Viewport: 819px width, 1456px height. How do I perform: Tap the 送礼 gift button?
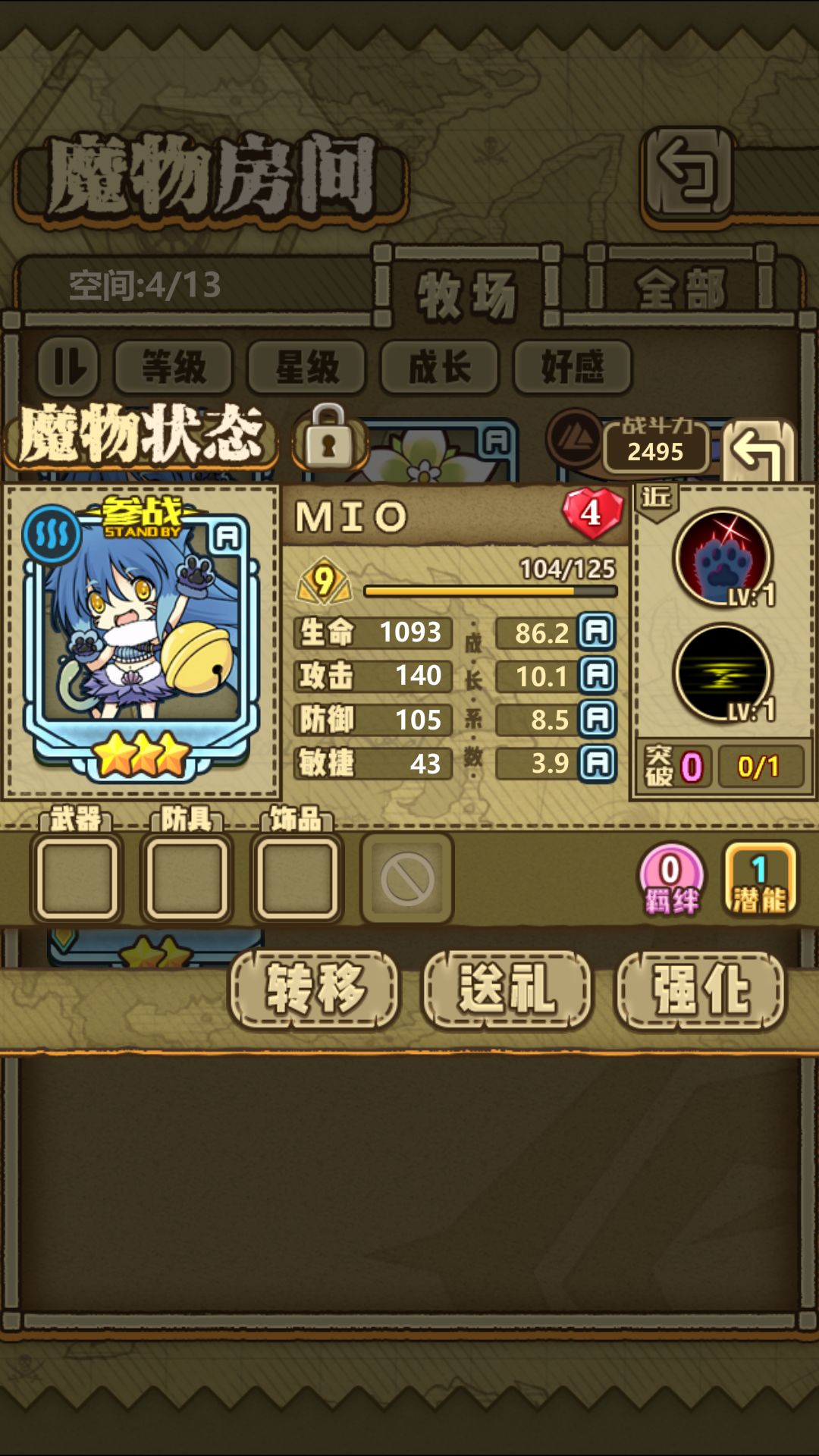click(507, 990)
